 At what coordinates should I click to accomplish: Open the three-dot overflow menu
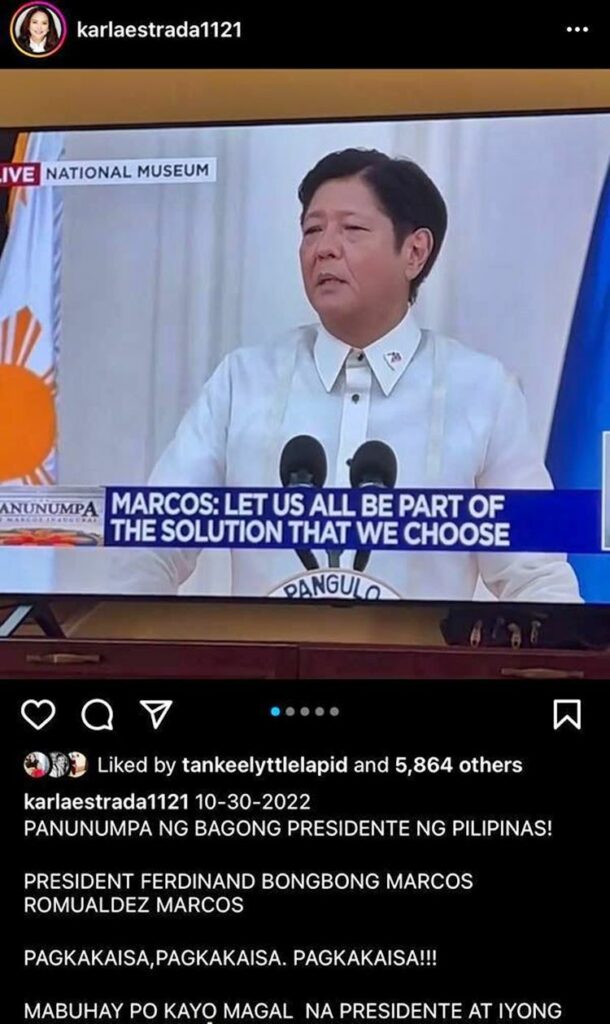[x=577, y=30]
